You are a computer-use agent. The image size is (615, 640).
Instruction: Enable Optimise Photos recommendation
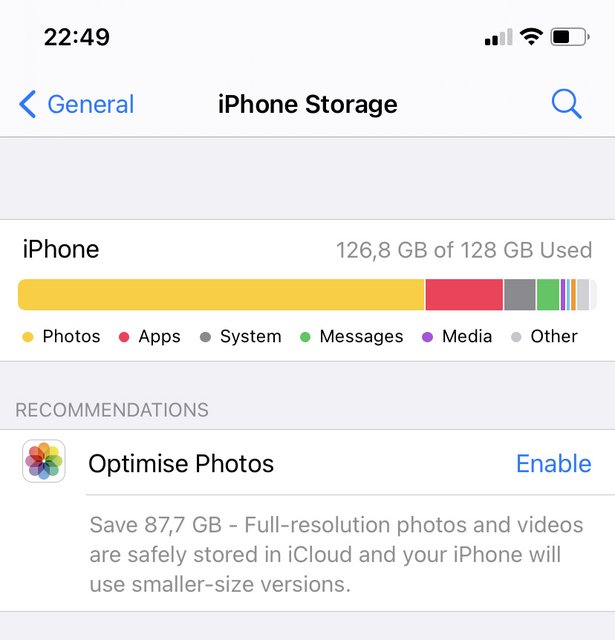[x=553, y=464]
